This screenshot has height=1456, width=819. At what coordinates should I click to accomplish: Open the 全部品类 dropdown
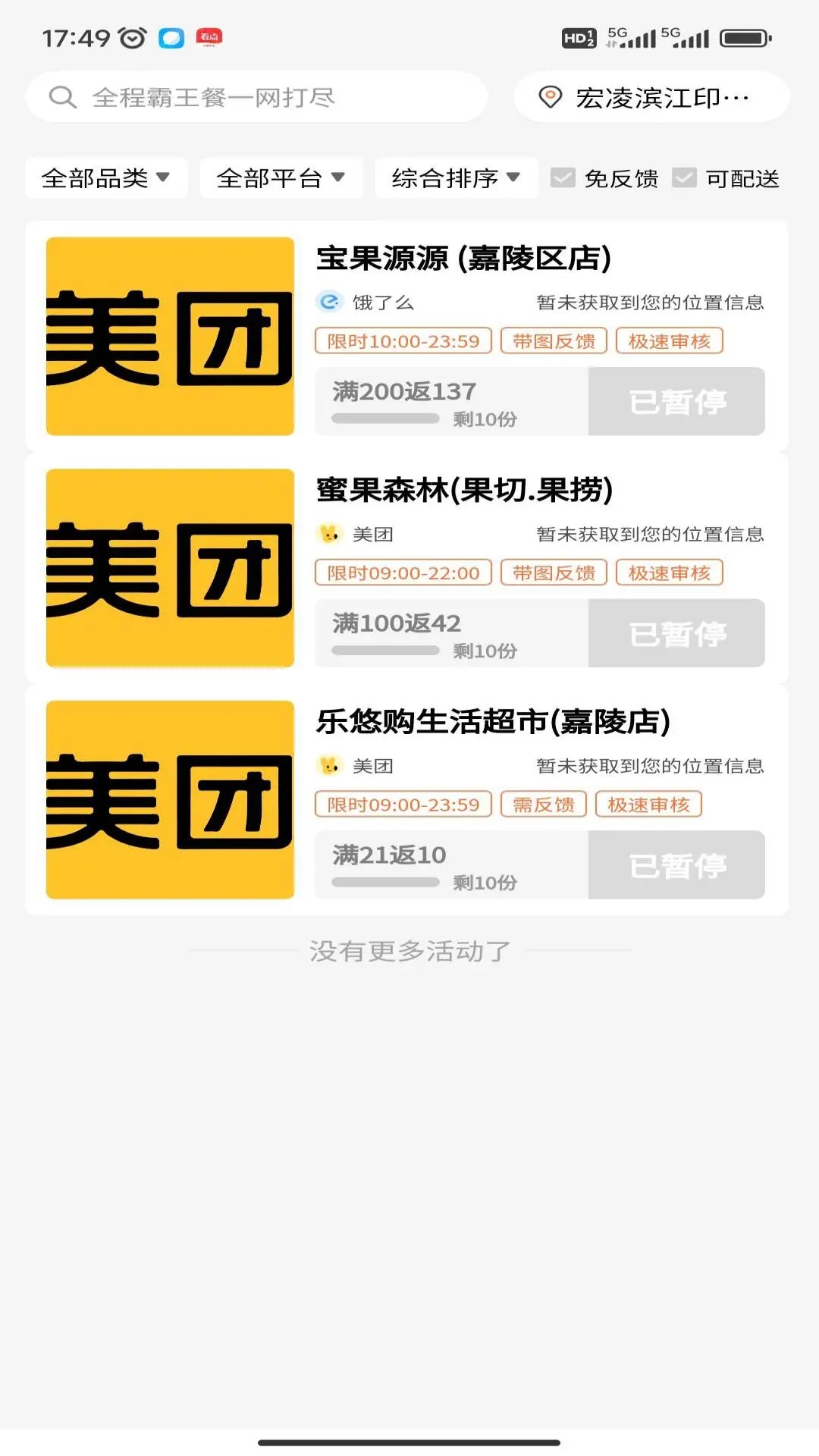click(105, 178)
